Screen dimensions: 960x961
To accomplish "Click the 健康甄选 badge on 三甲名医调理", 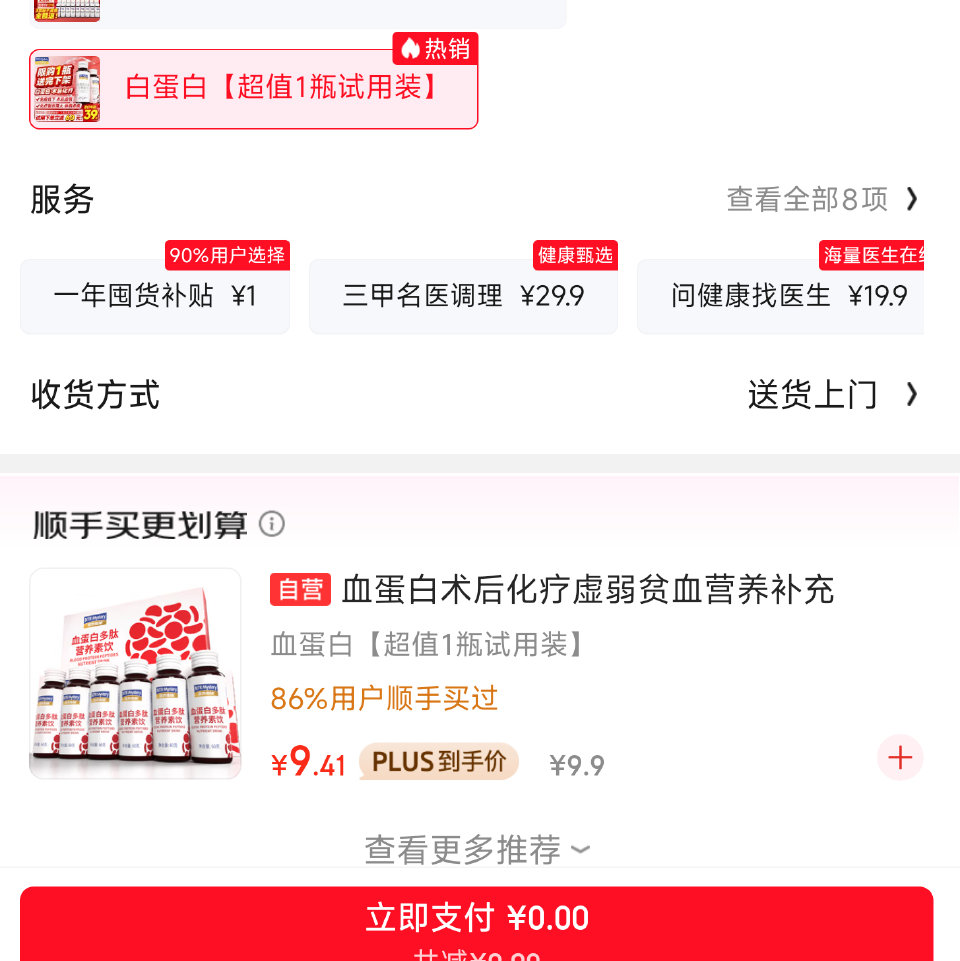I will [x=575, y=254].
